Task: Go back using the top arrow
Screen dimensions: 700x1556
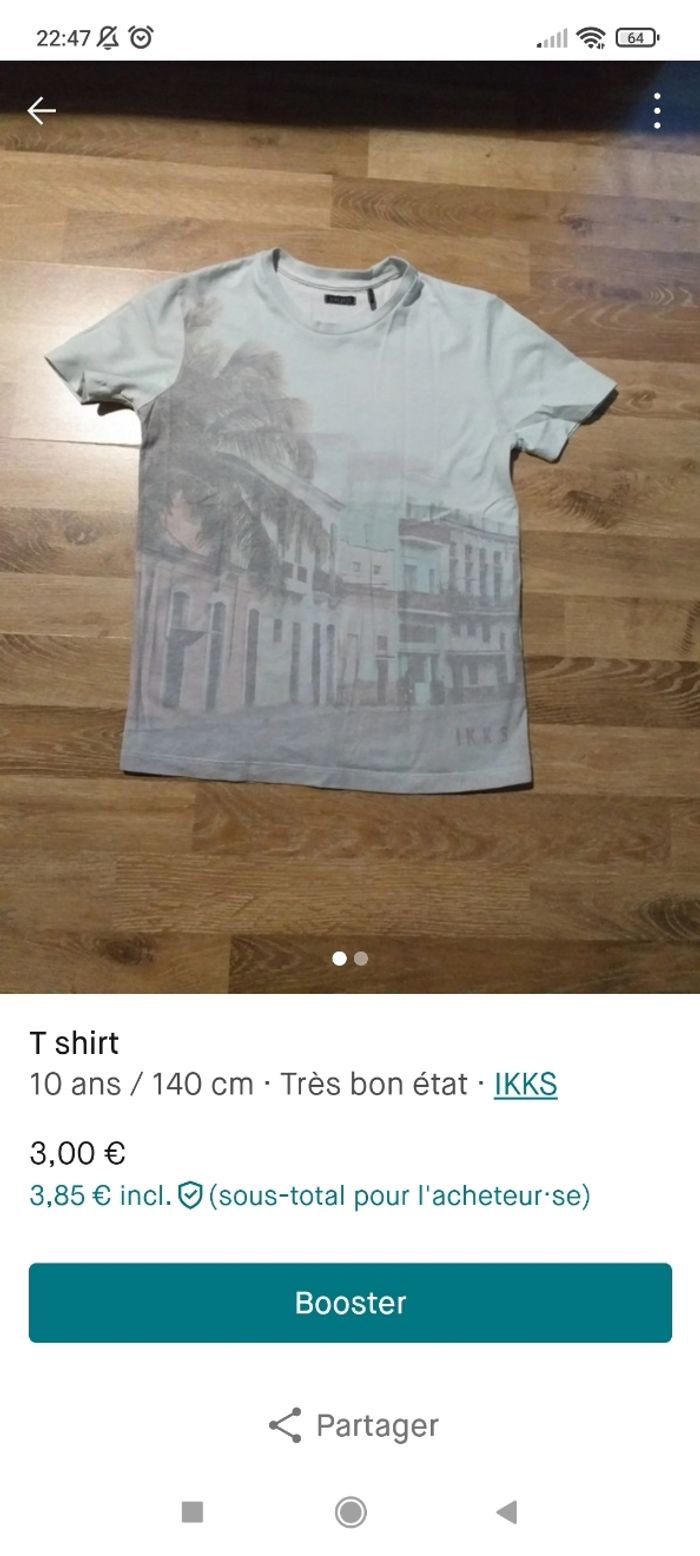Action: 41,111
